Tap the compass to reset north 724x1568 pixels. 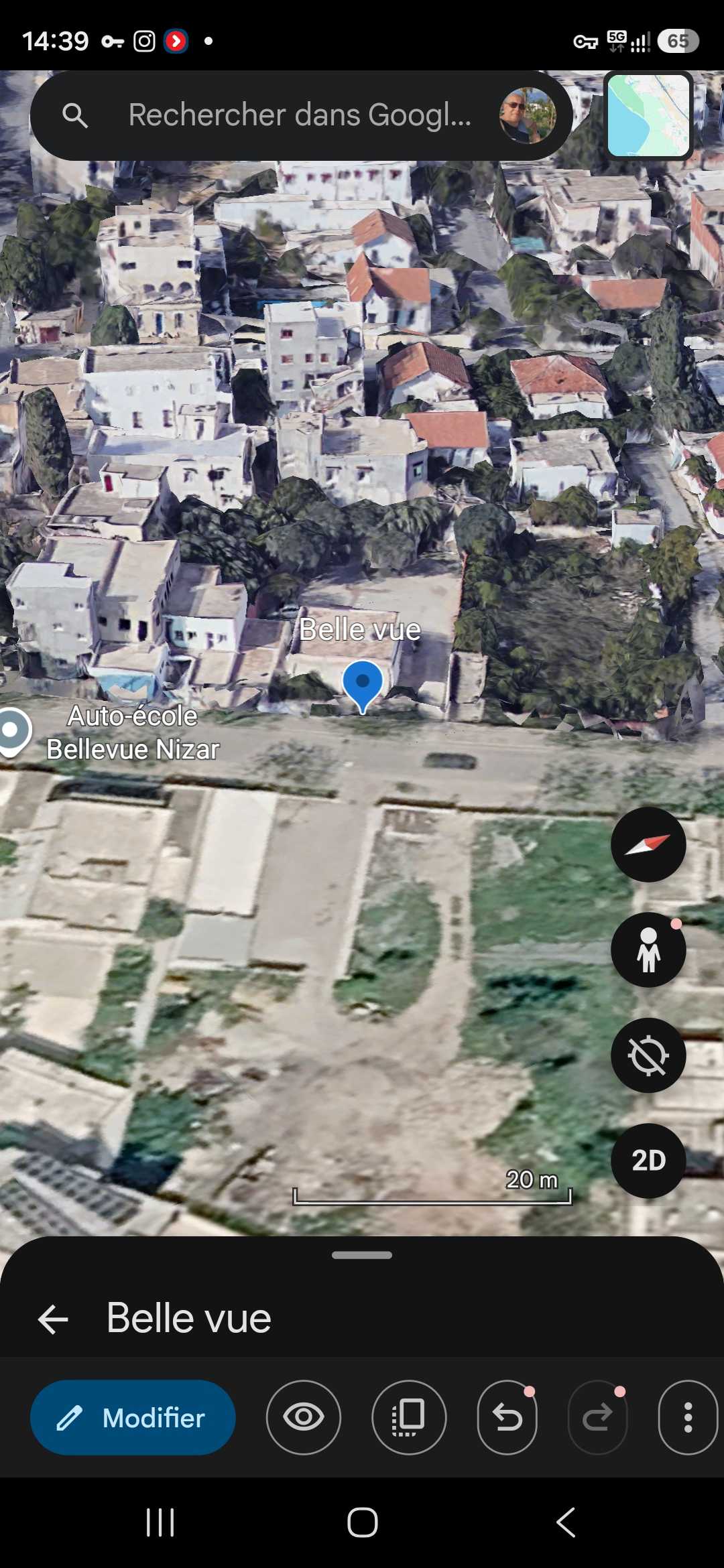pyautogui.click(x=648, y=844)
